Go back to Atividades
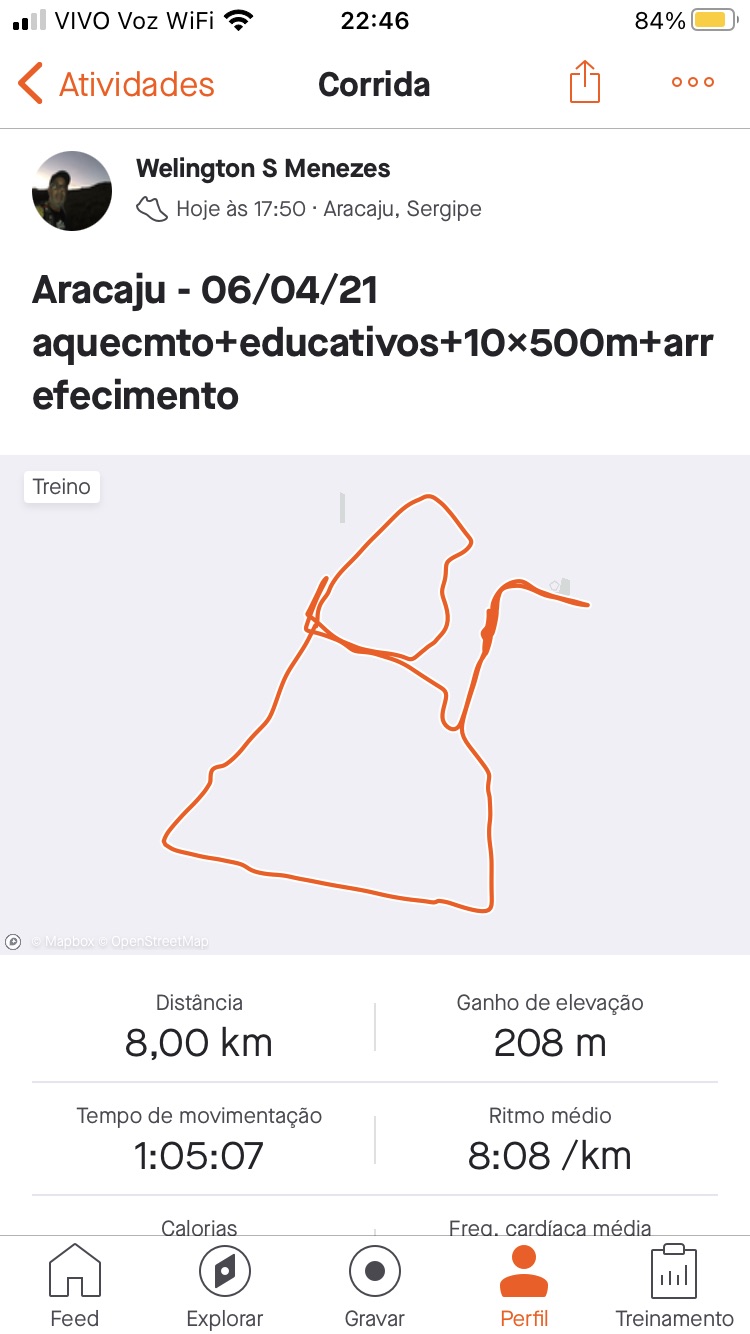750x1334 pixels. pyautogui.click(x=116, y=84)
